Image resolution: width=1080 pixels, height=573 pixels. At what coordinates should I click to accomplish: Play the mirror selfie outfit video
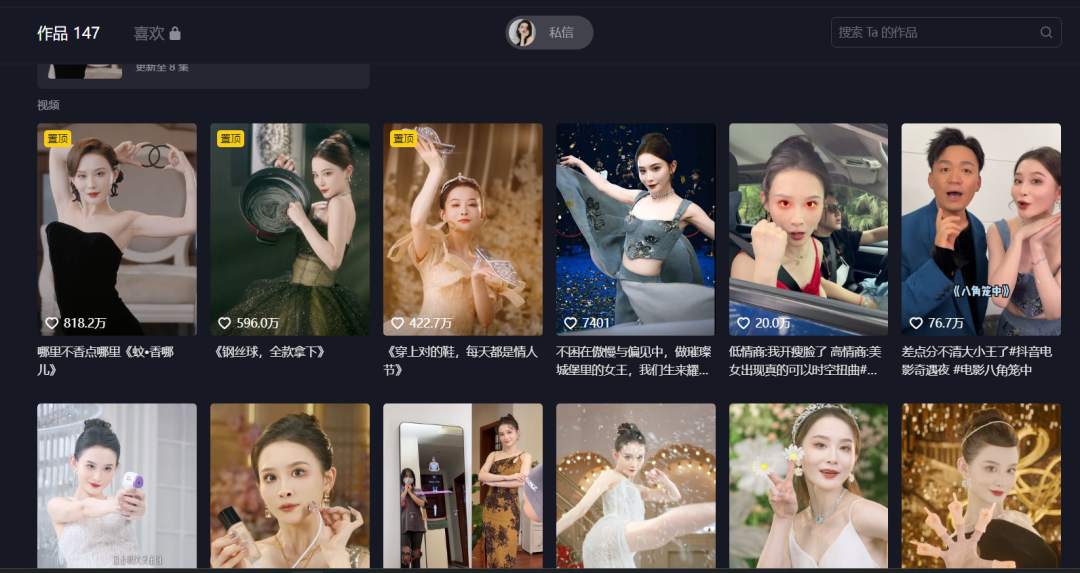(463, 486)
